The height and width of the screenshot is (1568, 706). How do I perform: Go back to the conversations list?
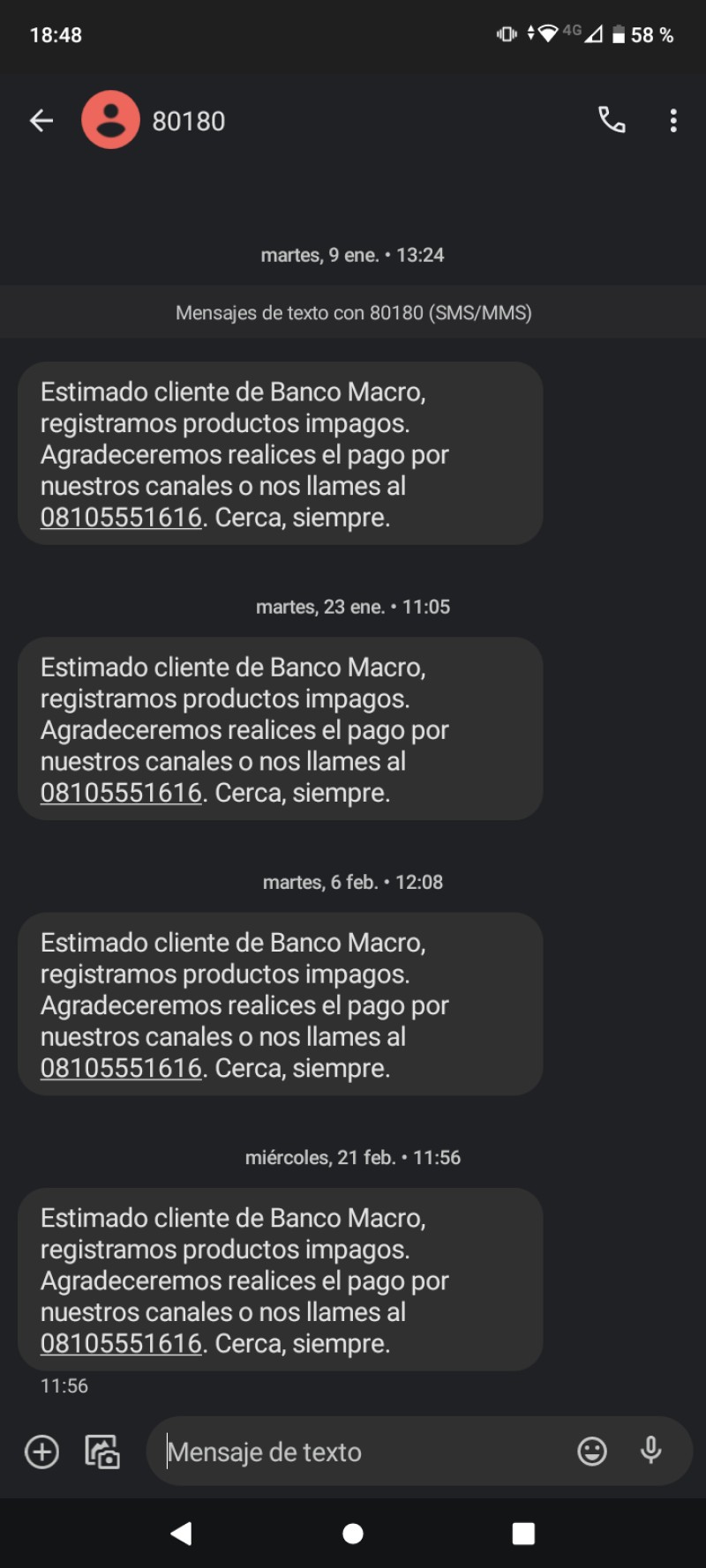tap(41, 121)
